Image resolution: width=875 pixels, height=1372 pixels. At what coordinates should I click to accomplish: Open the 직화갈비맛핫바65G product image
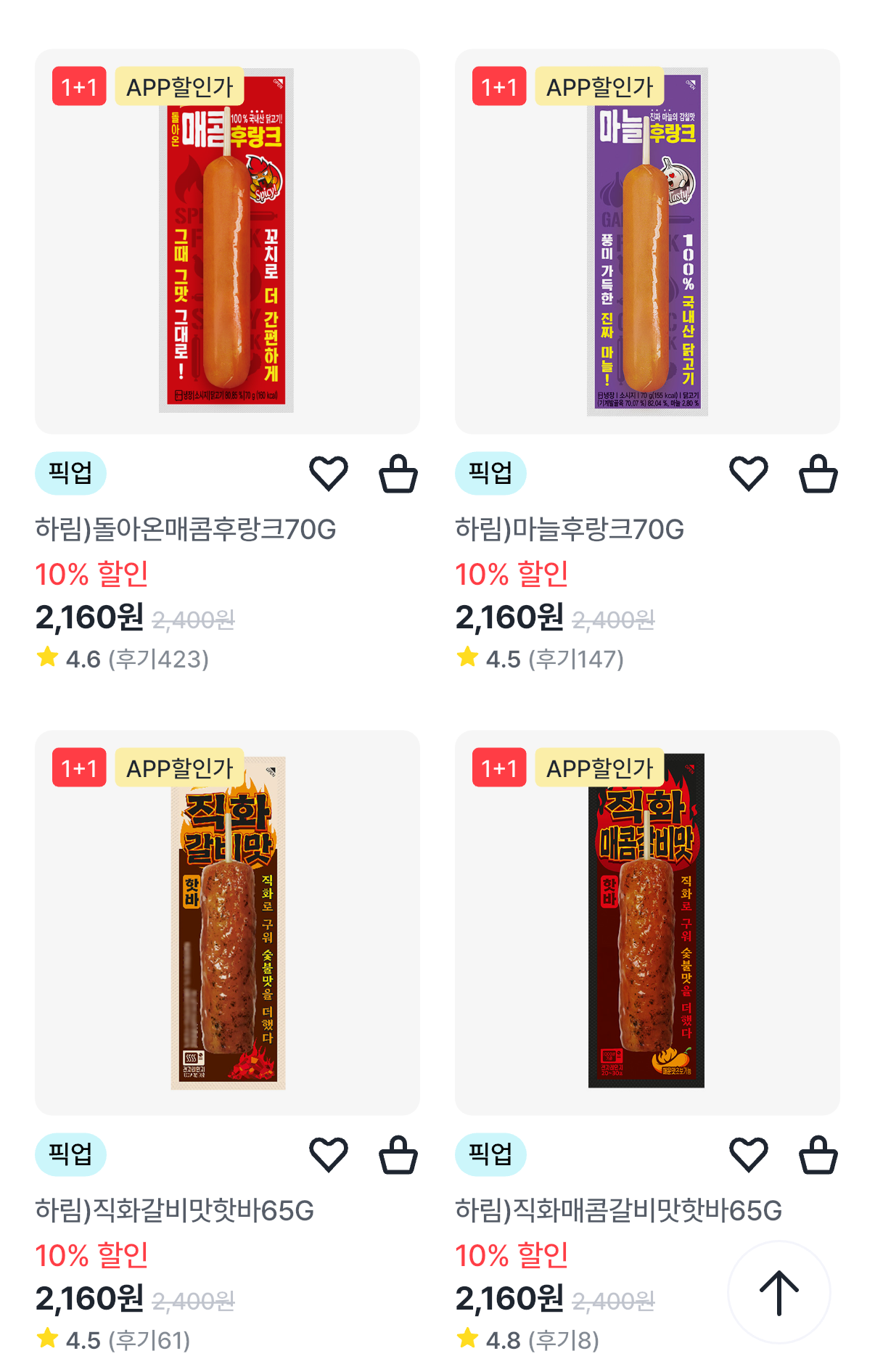[226, 922]
